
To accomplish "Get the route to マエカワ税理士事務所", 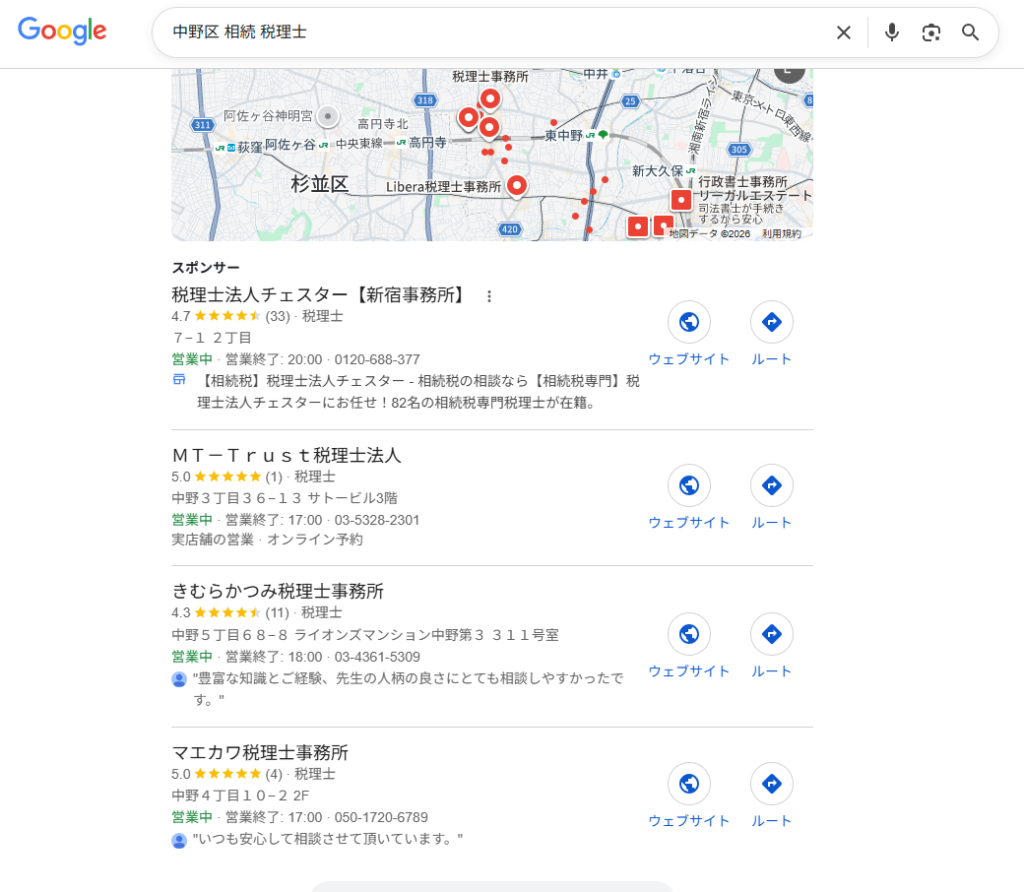I will [x=771, y=785].
